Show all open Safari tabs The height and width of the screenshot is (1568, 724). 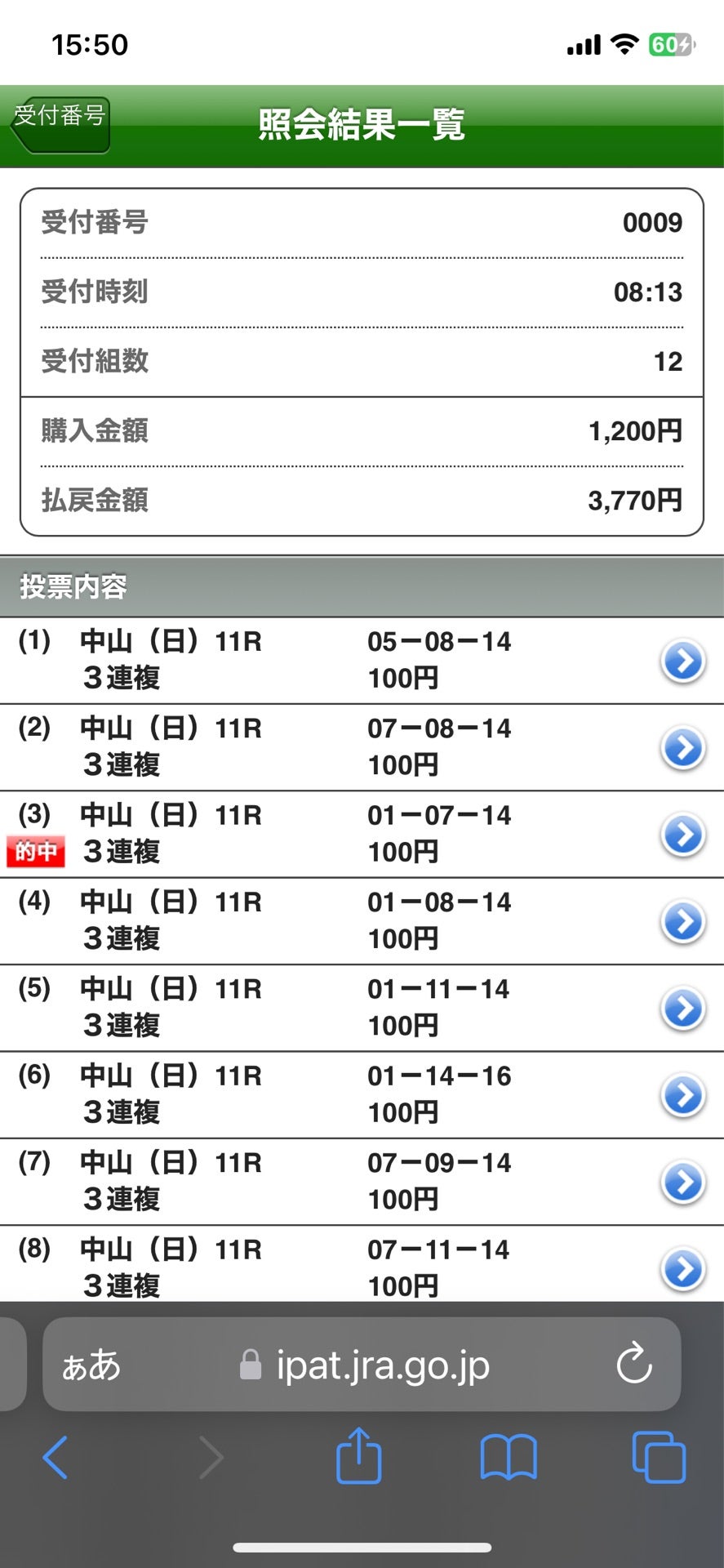point(658,1458)
